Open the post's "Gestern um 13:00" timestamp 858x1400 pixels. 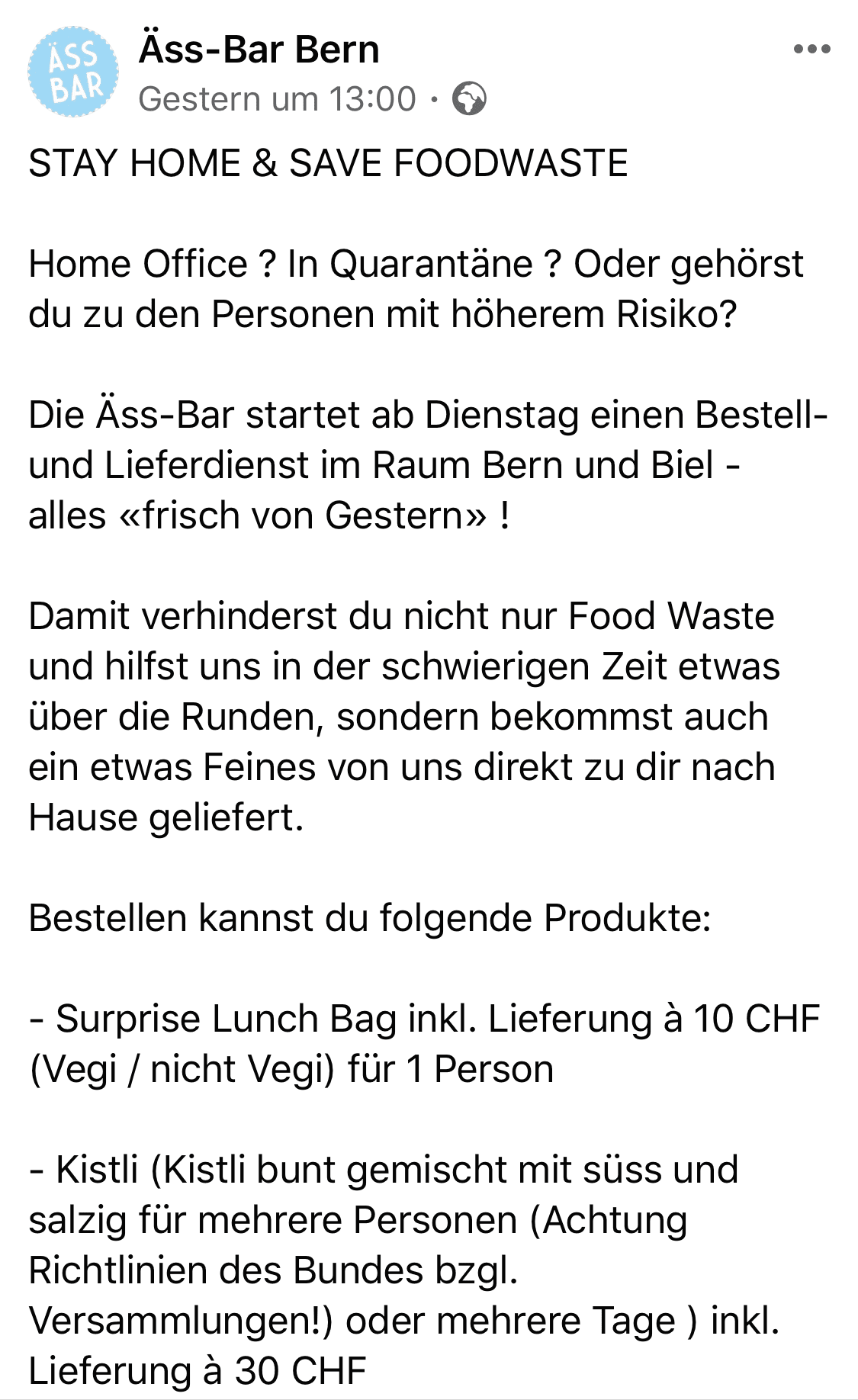pos(277,99)
